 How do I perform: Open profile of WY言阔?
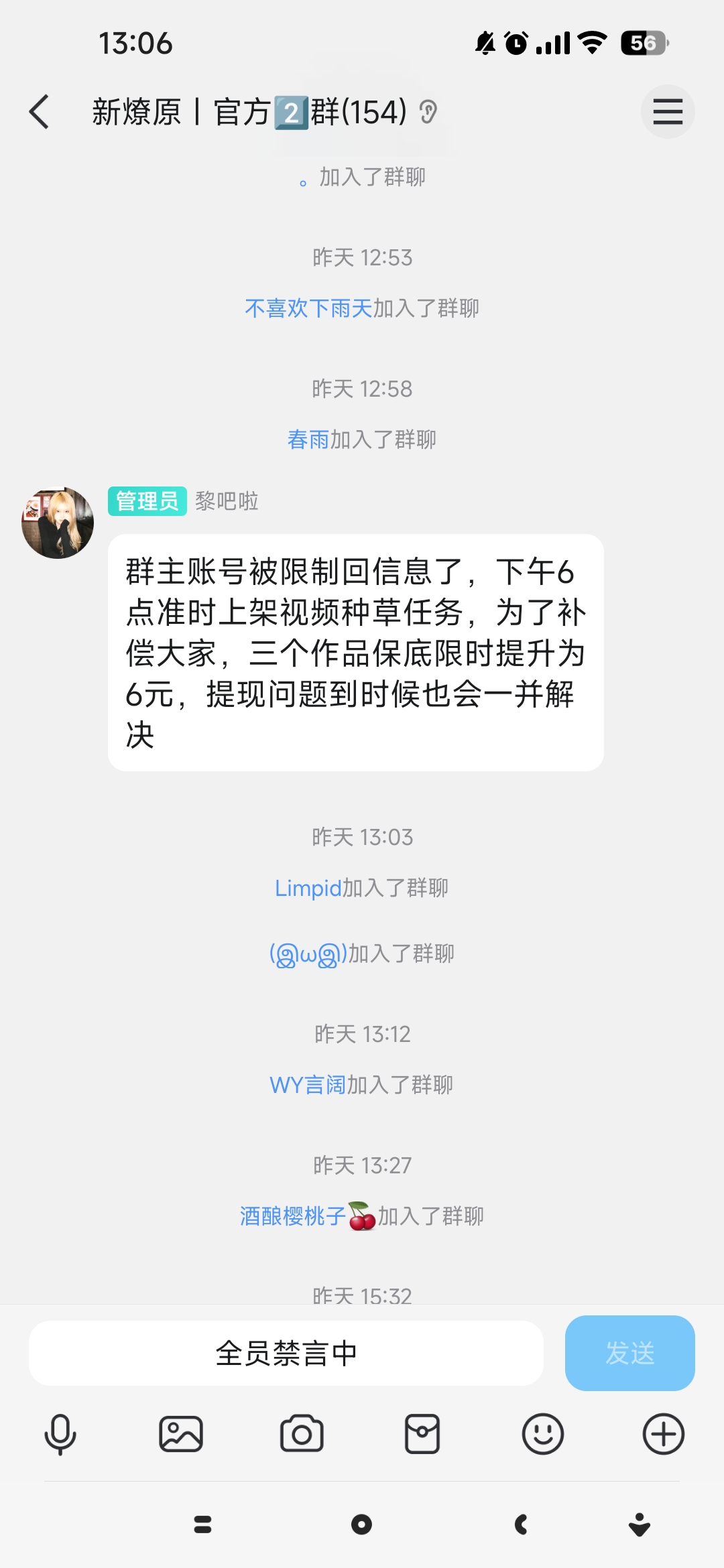coord(307,1085)
